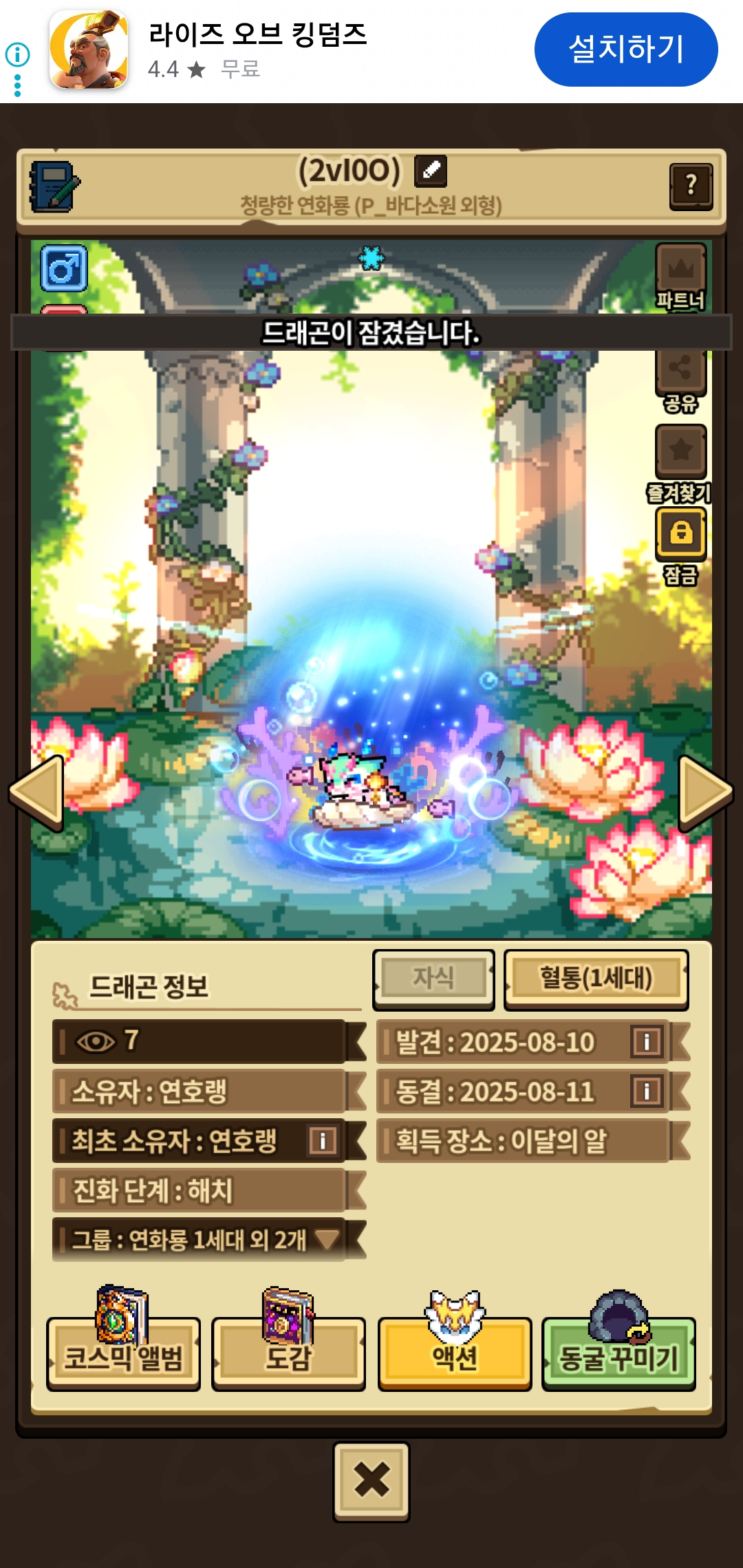Expand the 그룹 dropdown list
The height and width of the screenshot is (1568, 743).
tap(326, 1239)
